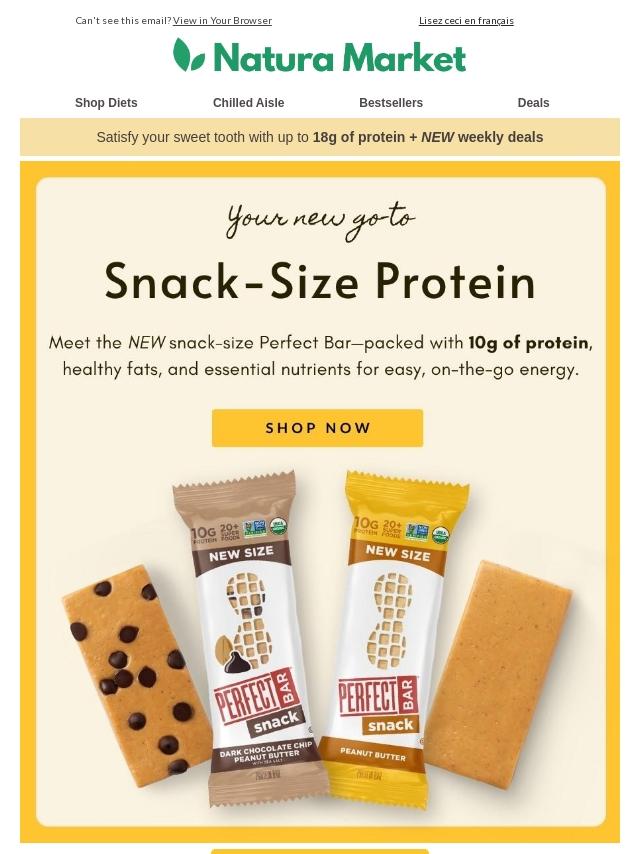Tap the Shop Now button
The image size is (640, 854).
coord(317,428)
